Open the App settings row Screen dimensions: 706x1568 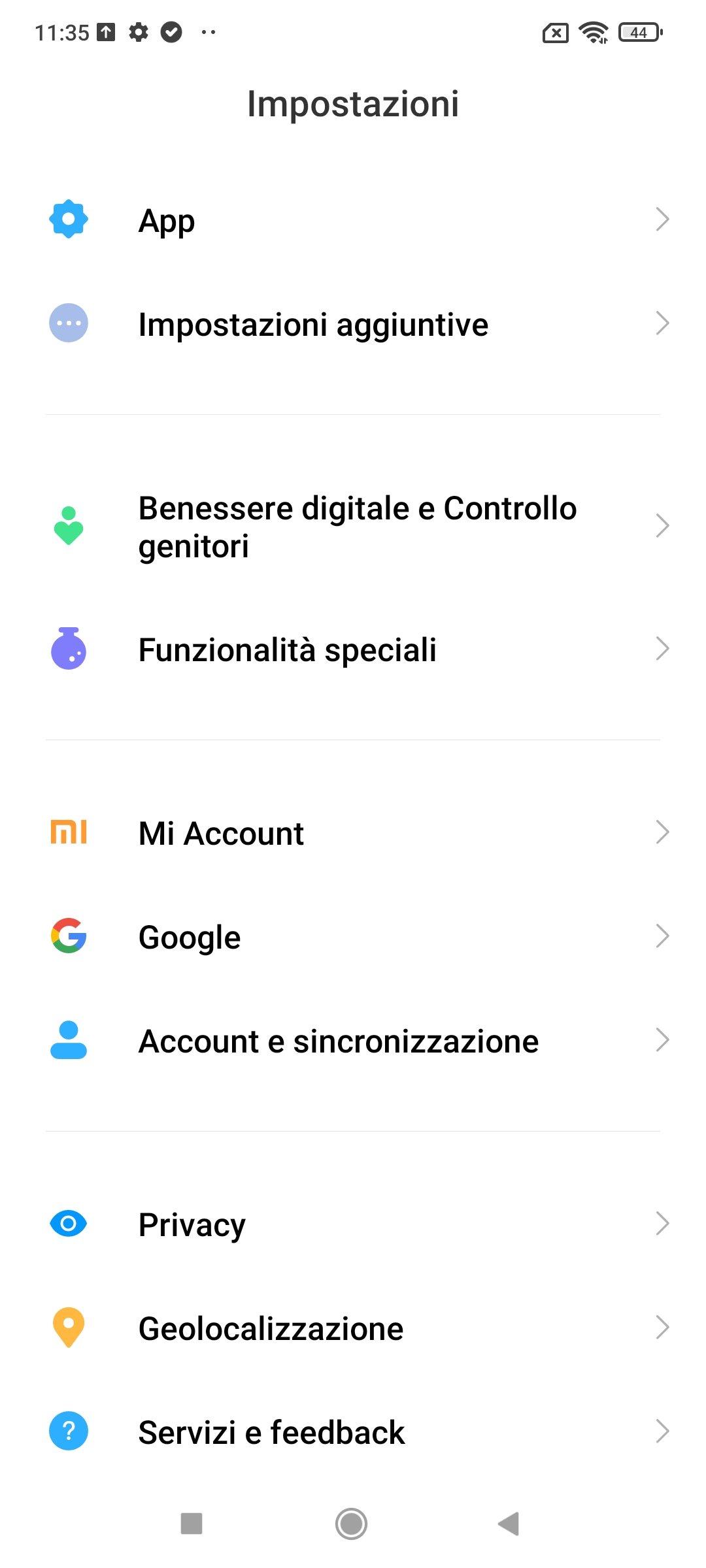click(353, 220)
